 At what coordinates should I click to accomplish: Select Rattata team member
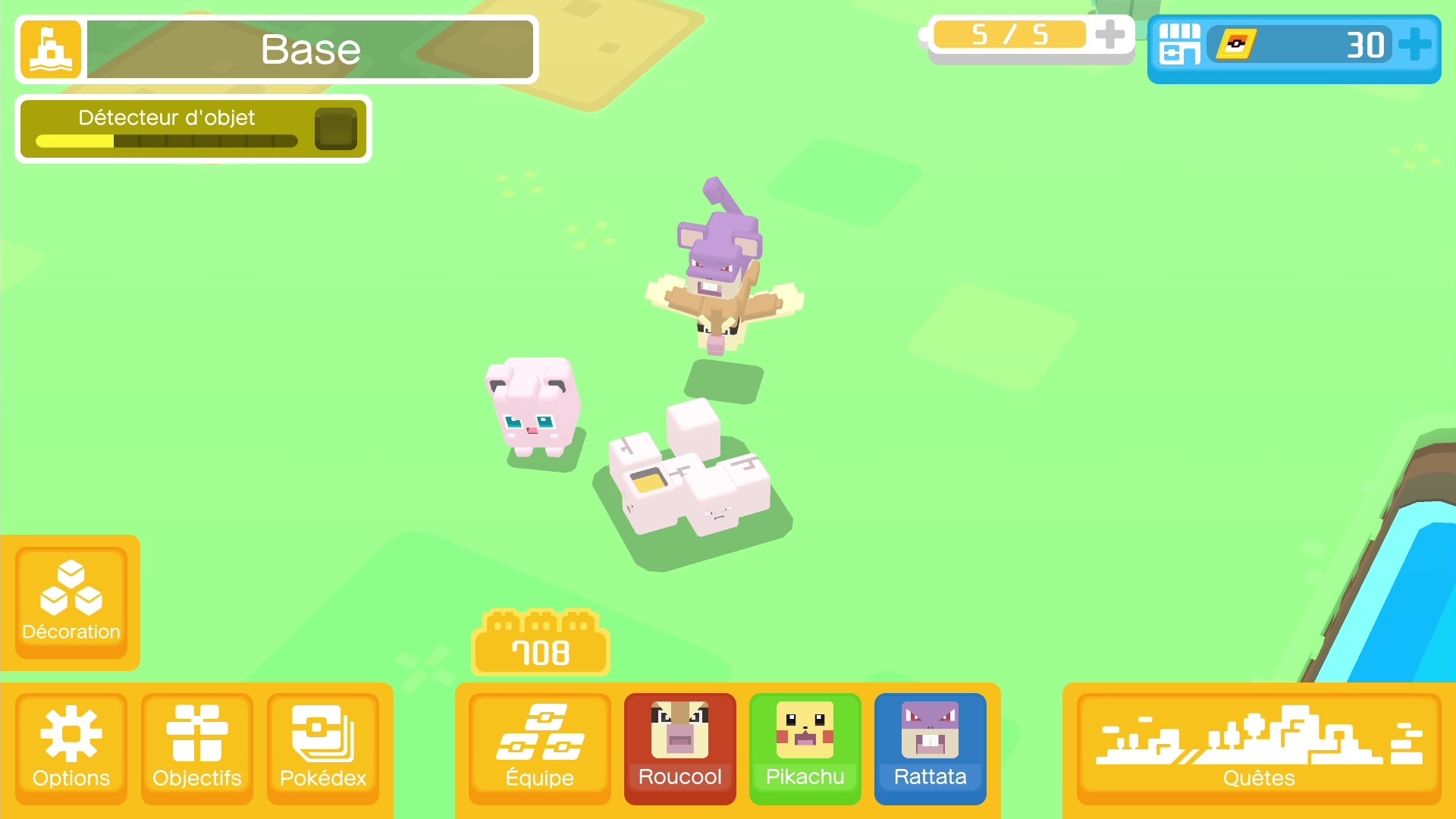click(930, 747)
